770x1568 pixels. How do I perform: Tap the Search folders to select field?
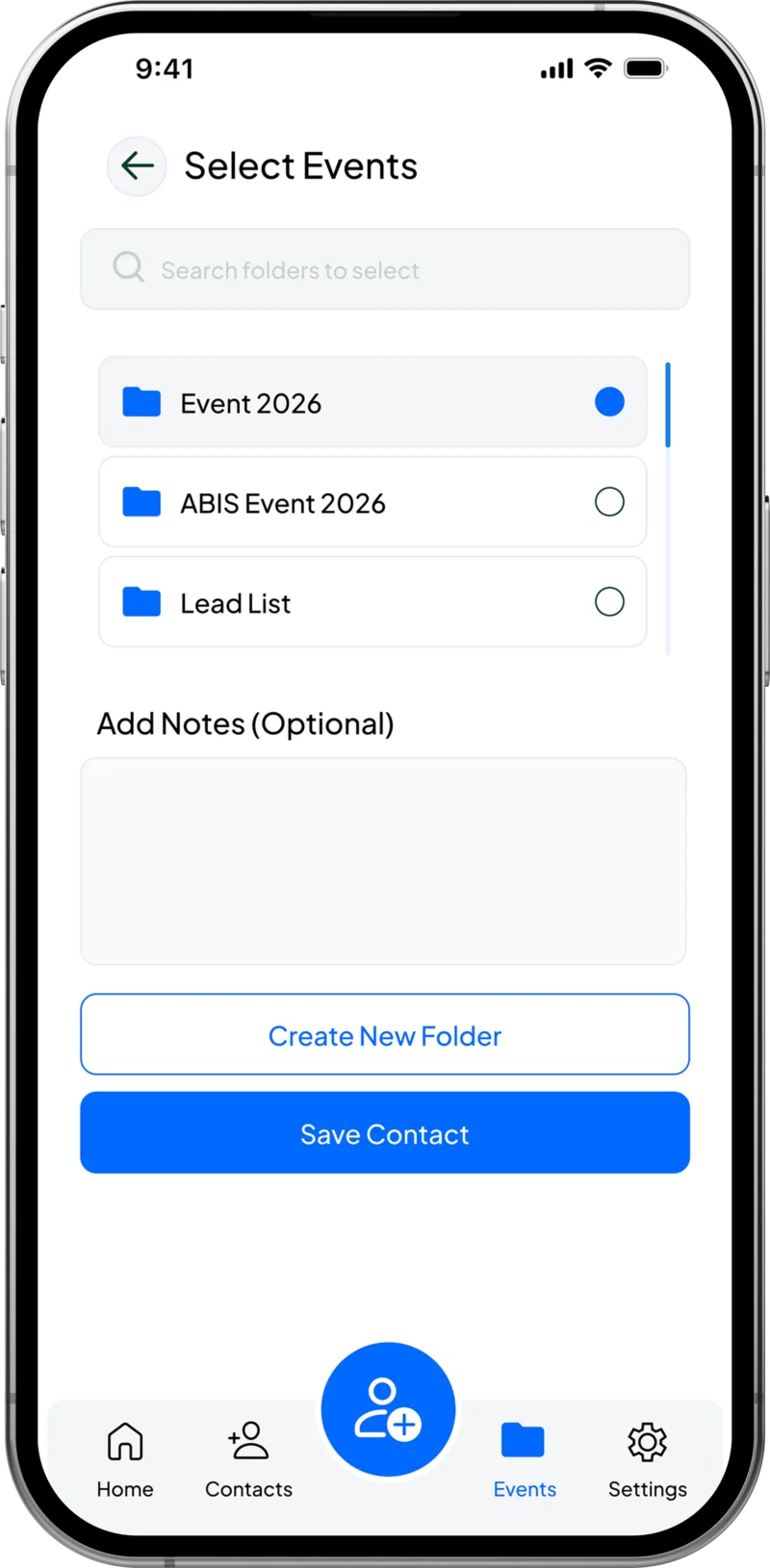click(x=385, y=269)
